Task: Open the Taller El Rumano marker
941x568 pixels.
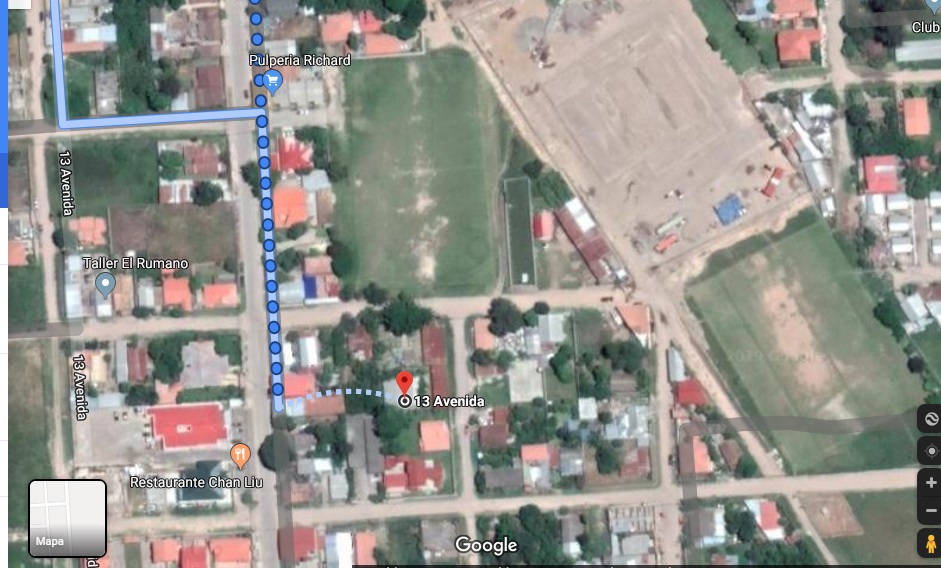Action: click(x=105, y=285)
